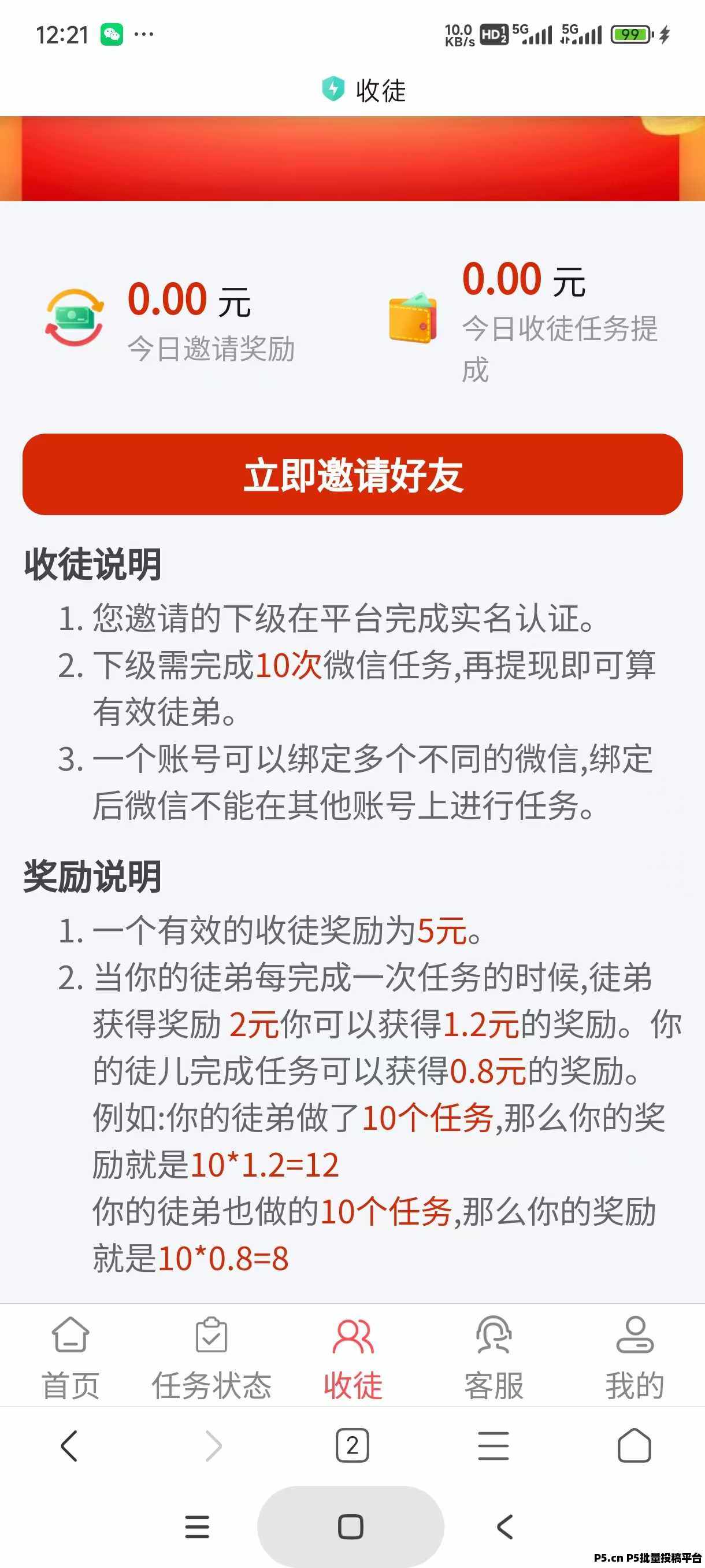Go back in the browser toolbar
The width and height of the screenshot is (705, 1568).
coord(69,1445)
